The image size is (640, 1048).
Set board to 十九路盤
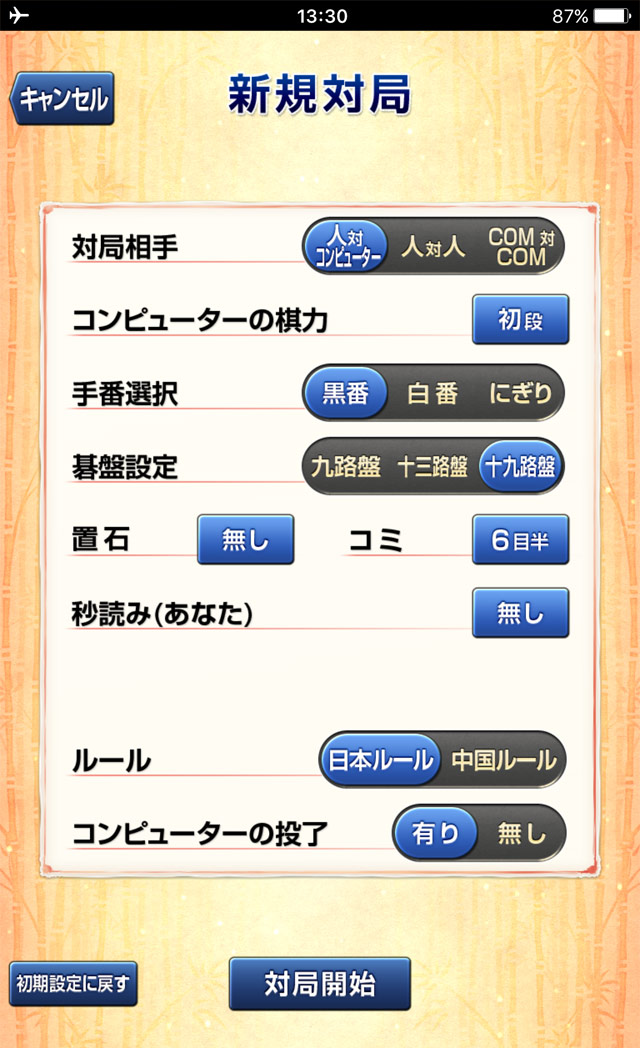click(520, 466)
